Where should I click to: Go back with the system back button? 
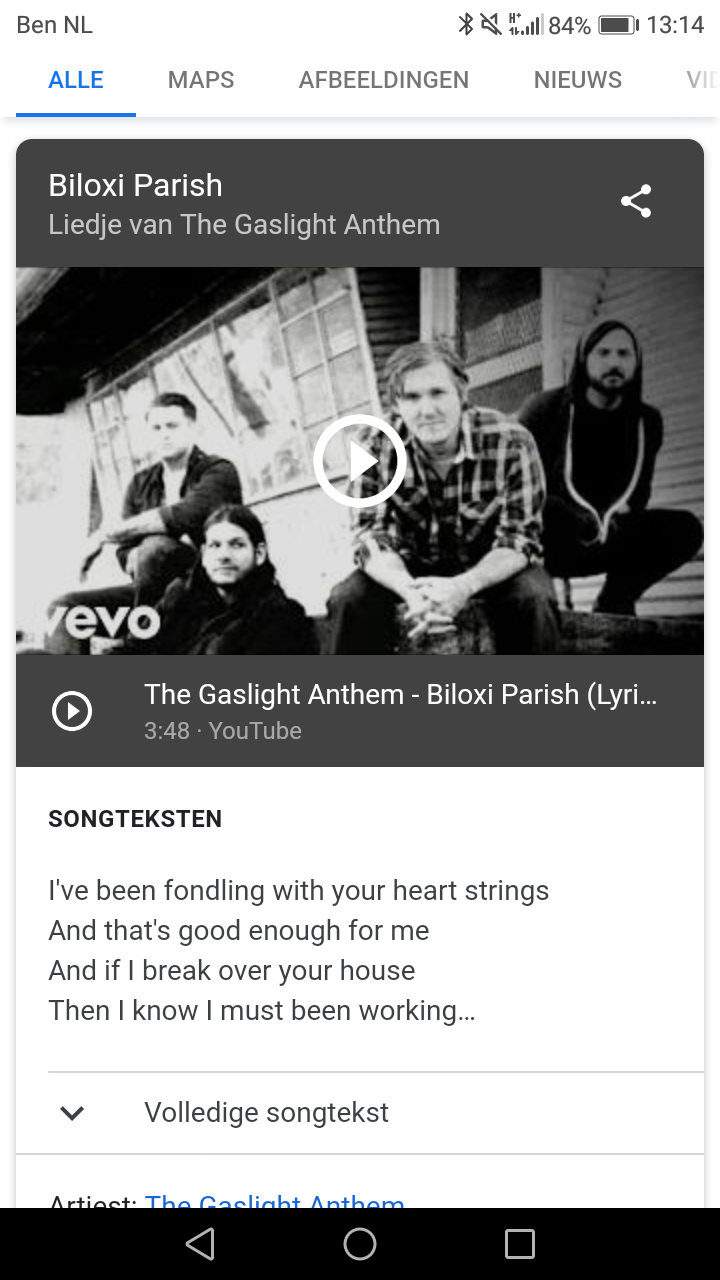pos(200,1244)
